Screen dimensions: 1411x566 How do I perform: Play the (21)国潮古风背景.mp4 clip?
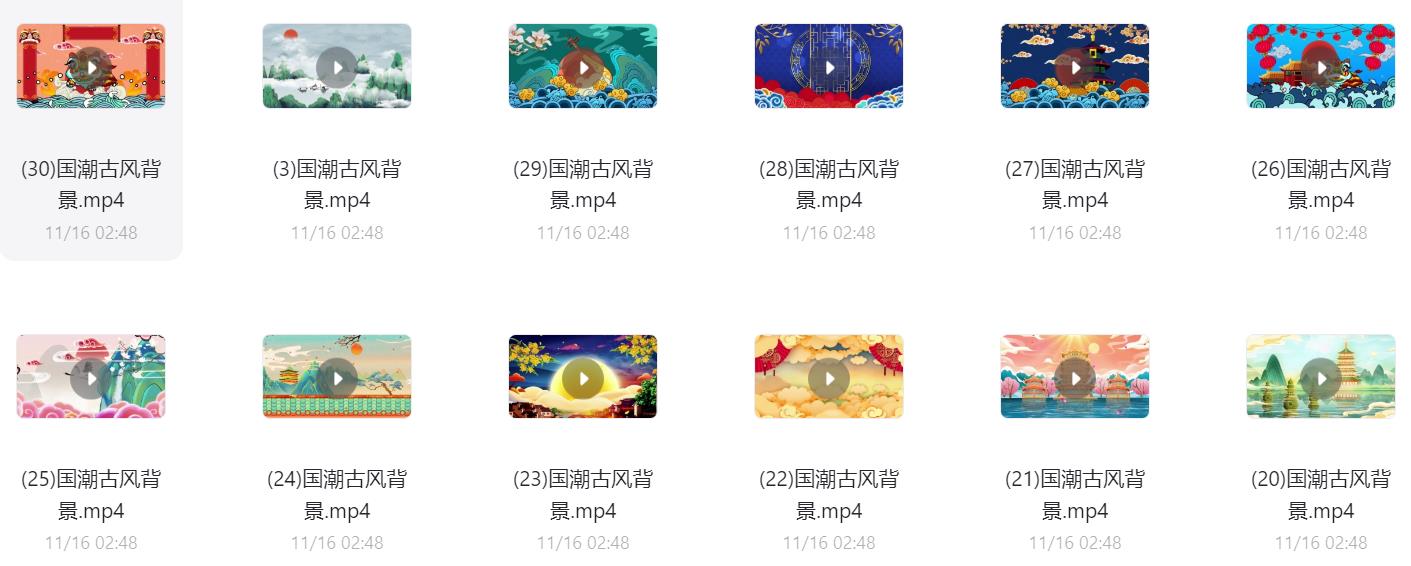click(x=1075, y=377)
